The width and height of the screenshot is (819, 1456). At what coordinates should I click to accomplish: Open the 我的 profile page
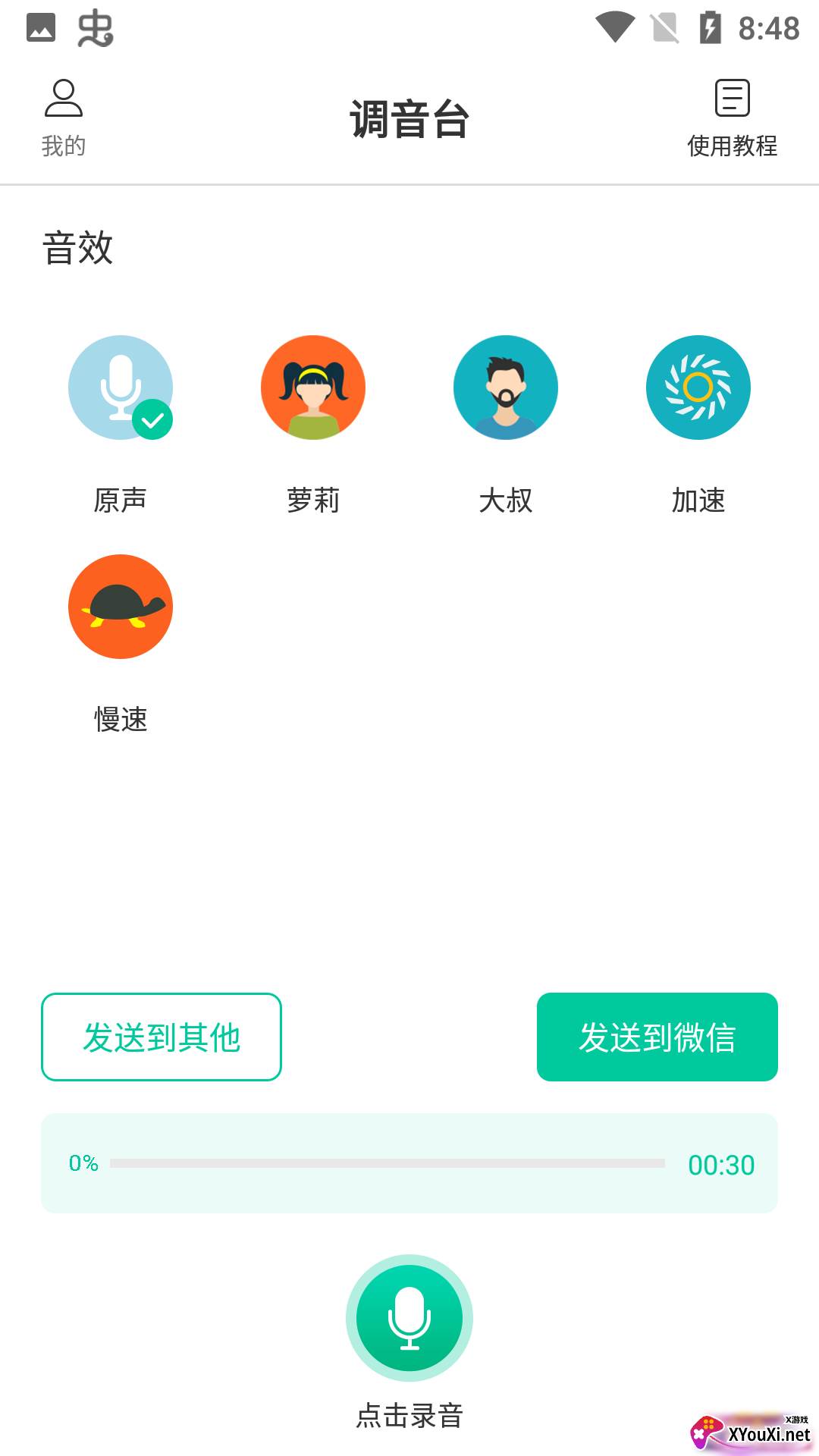pos(64,118)
